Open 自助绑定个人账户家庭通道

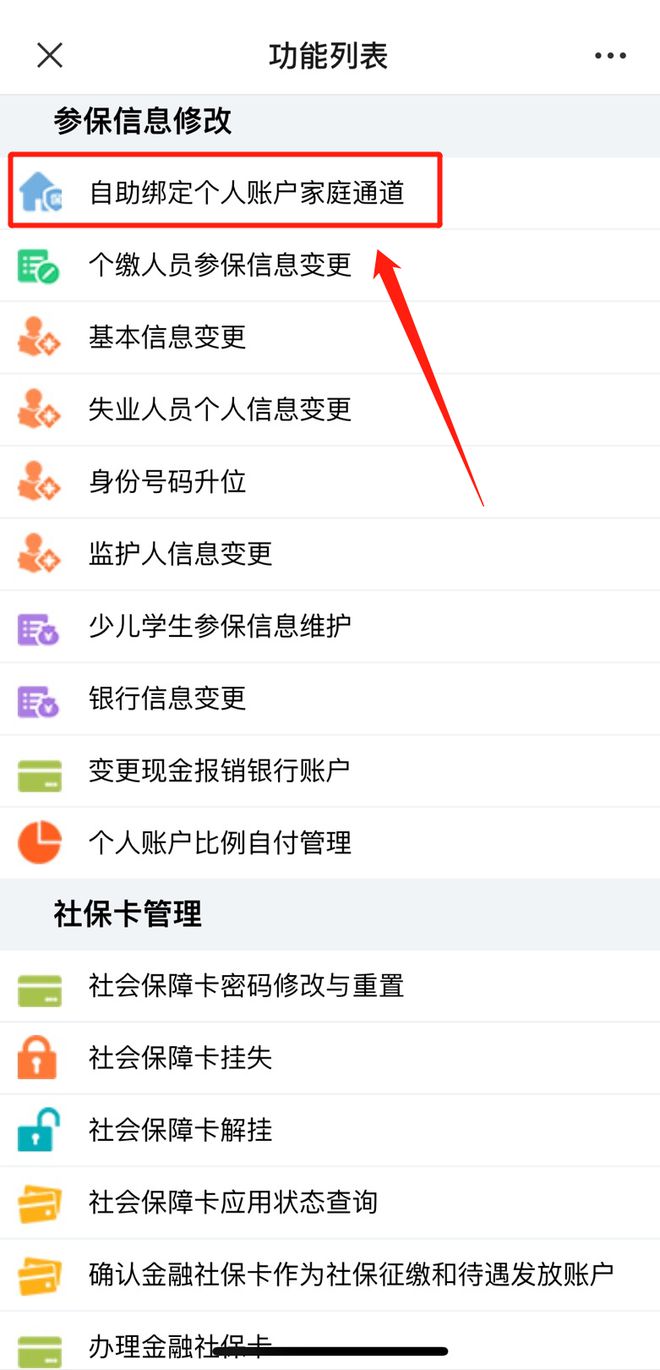[x=247, y=192]
